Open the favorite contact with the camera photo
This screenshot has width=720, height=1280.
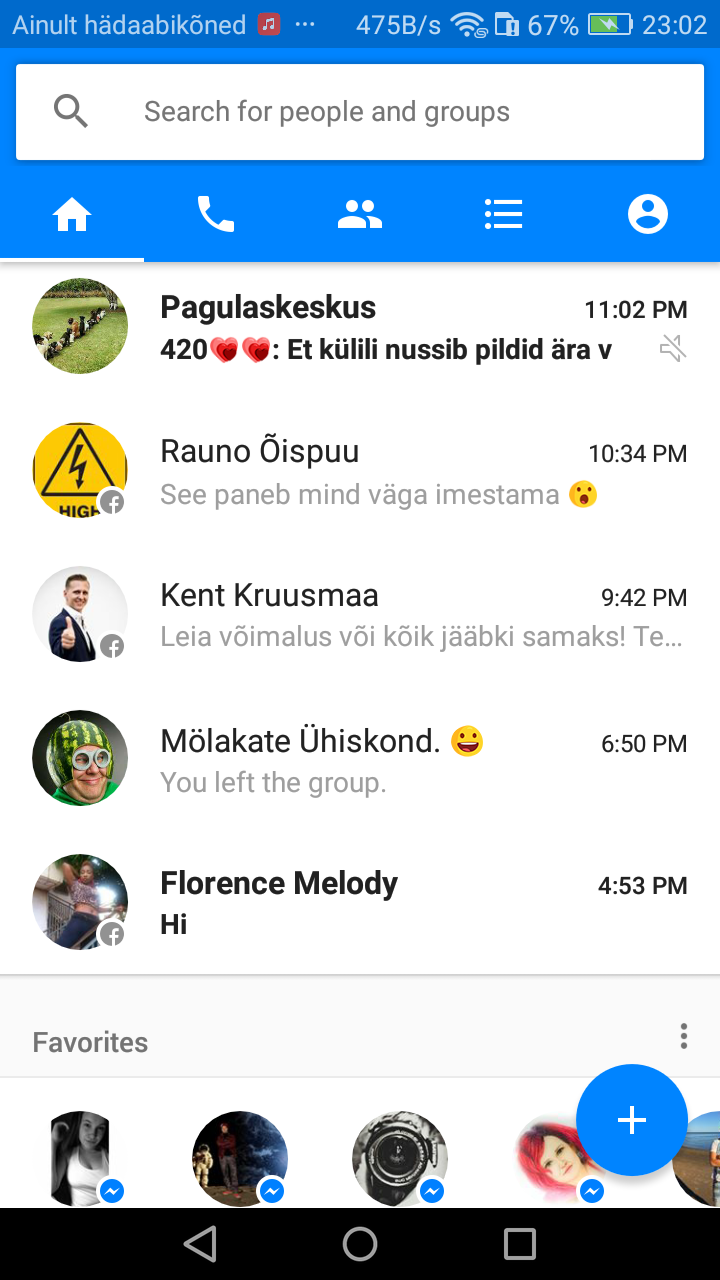(x=400, y=1158)
